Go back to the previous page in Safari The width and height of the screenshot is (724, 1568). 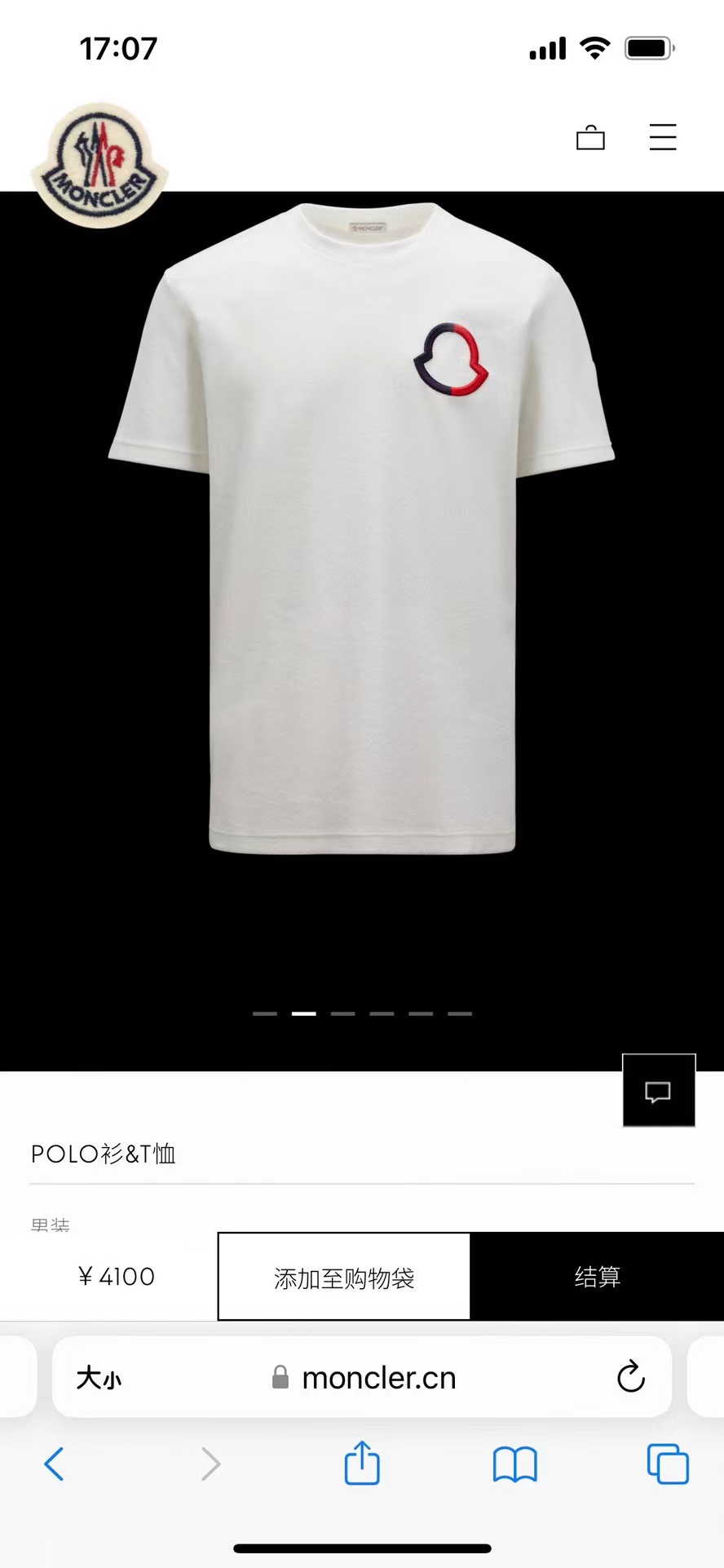(x=54, y=1464)
